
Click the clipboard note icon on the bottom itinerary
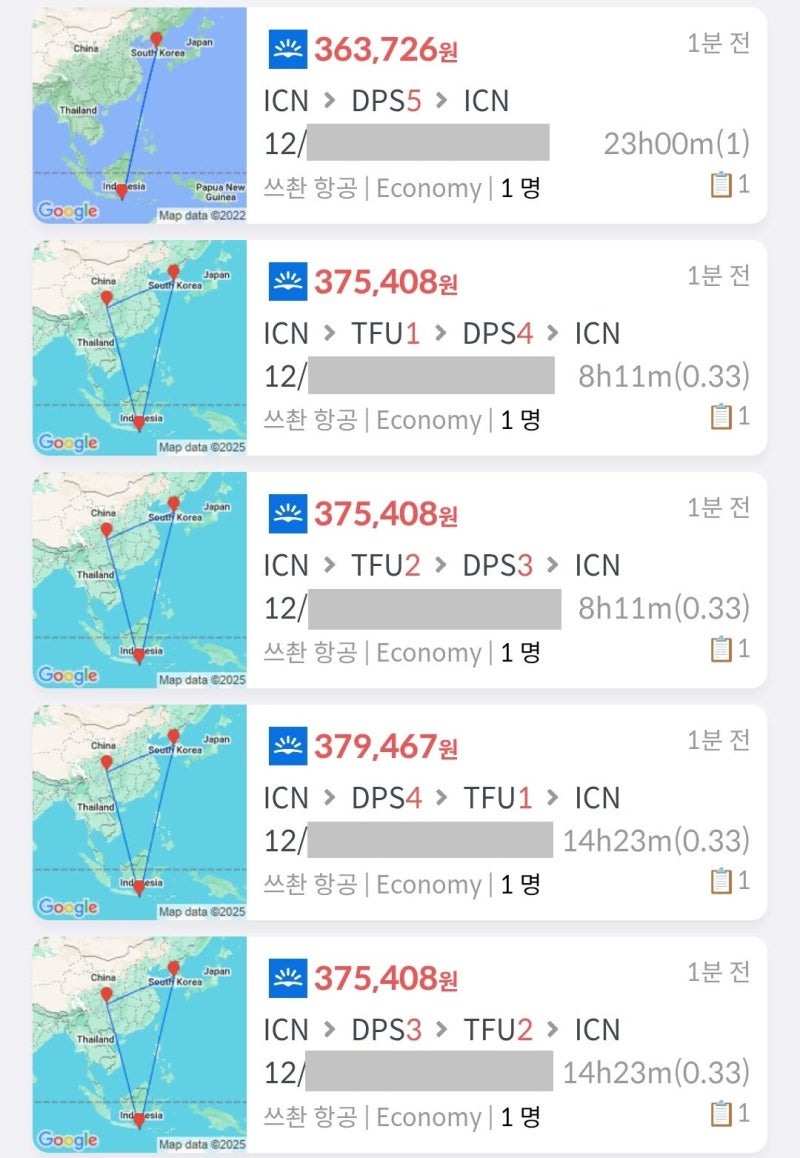click(x=719, y=1116)
